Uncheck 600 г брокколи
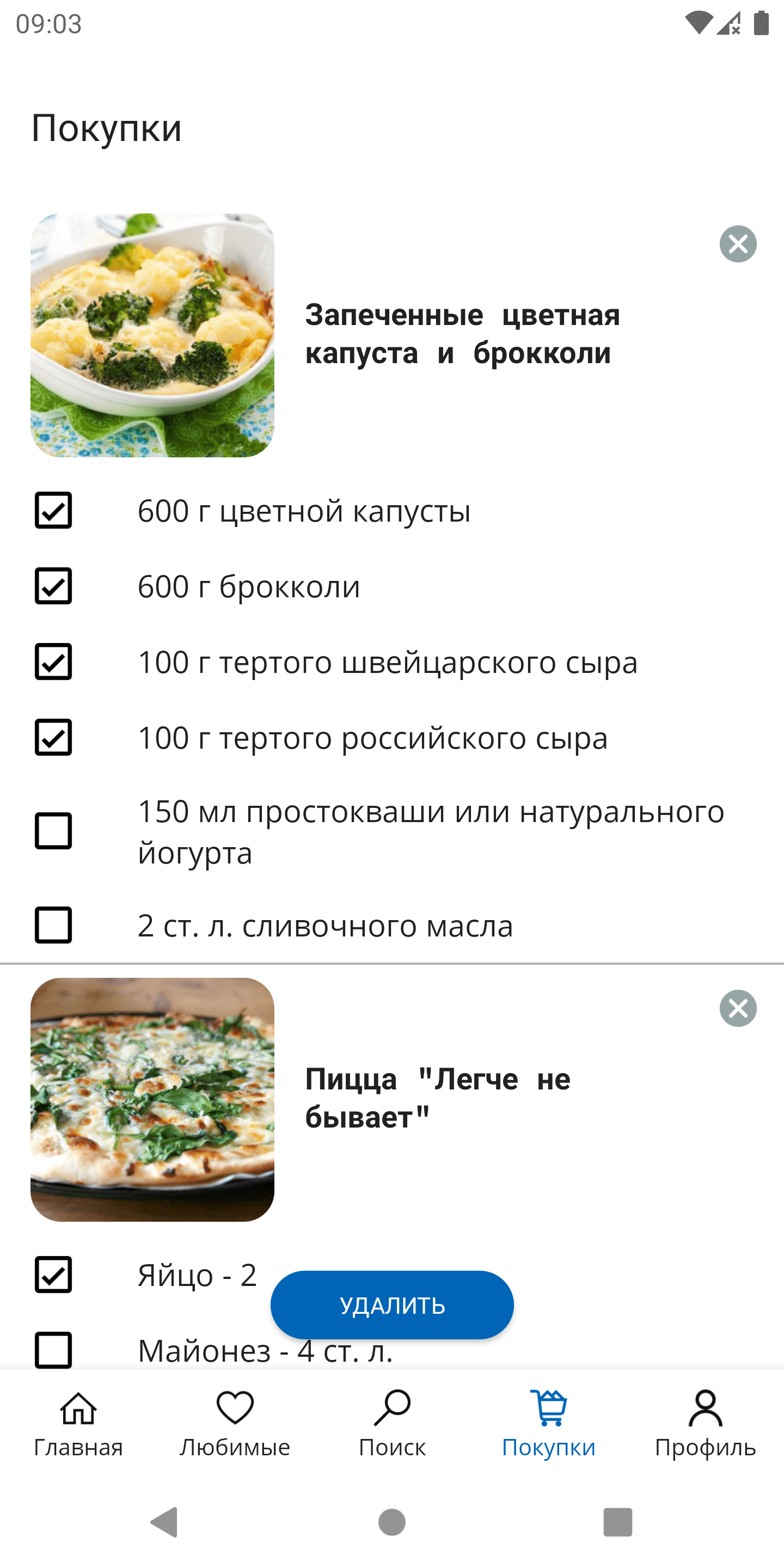Screen dimensions: 784x1568 click(53, 586)
